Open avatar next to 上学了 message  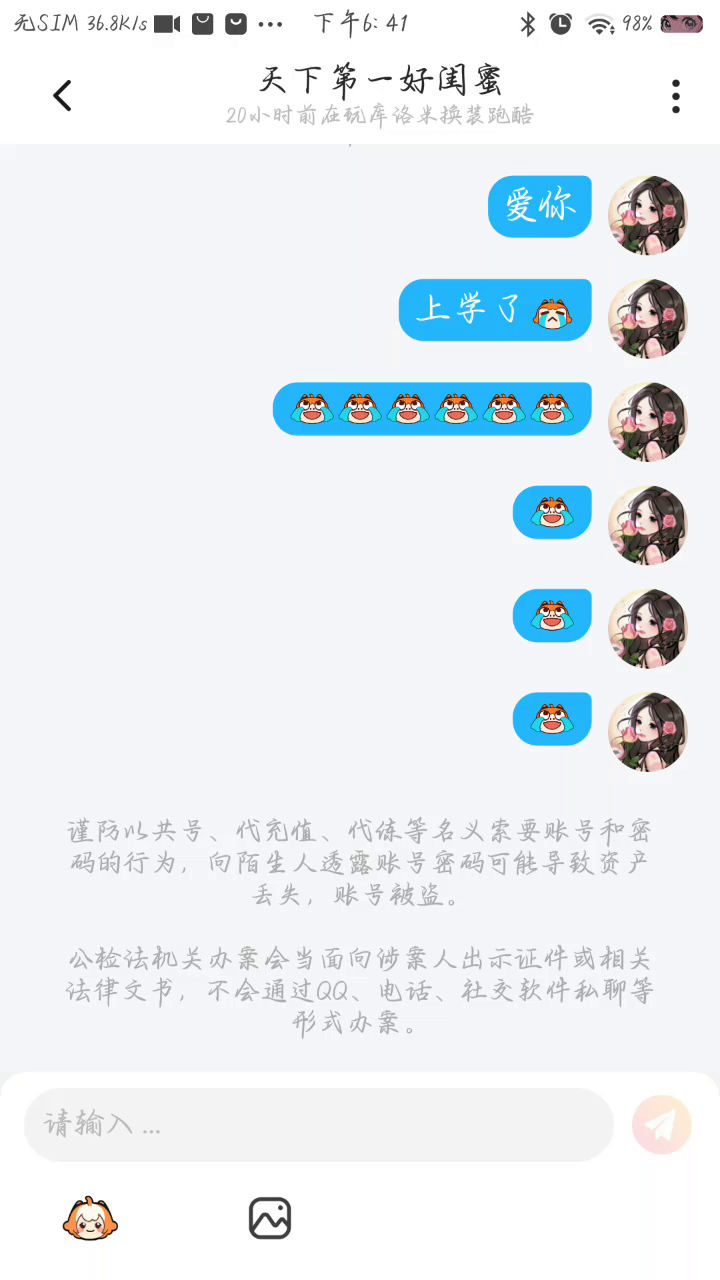pyautogui.click(x=648, y=318)
